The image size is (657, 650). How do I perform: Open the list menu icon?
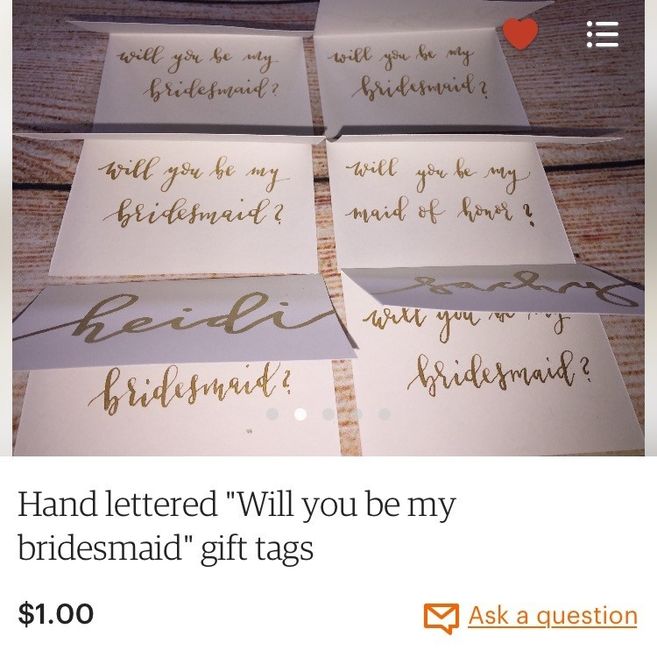(x=601, y=34)
